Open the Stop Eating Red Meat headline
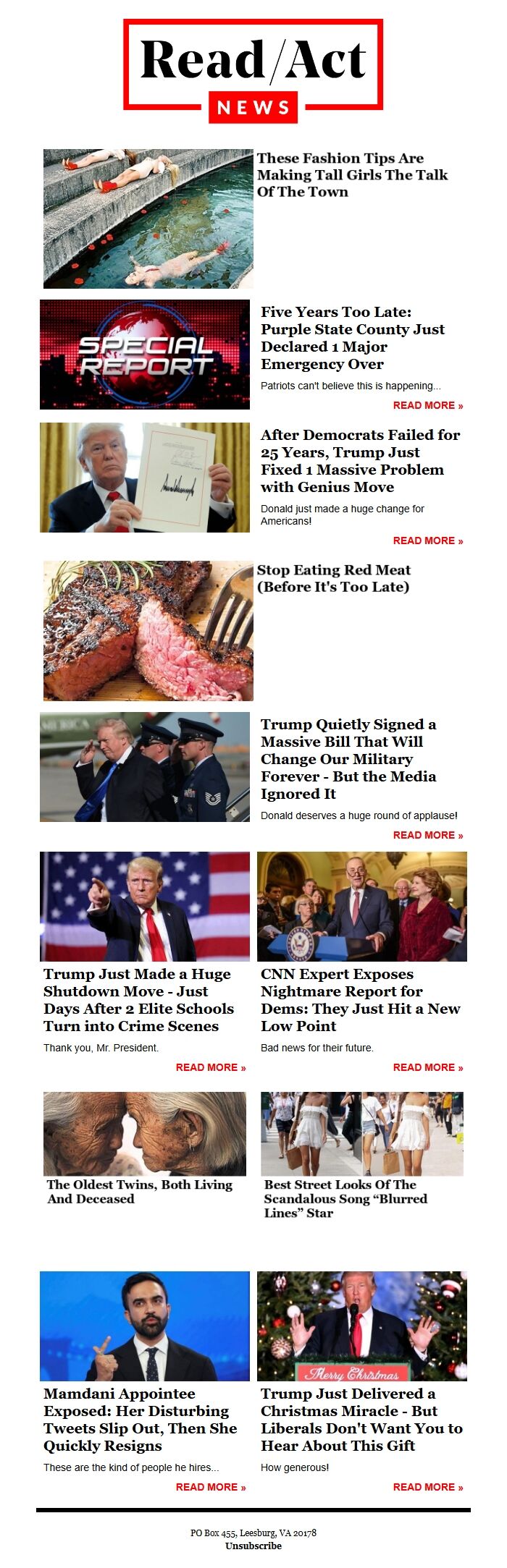The height and width of the screenshot is (1568, 507). (333, 578)
